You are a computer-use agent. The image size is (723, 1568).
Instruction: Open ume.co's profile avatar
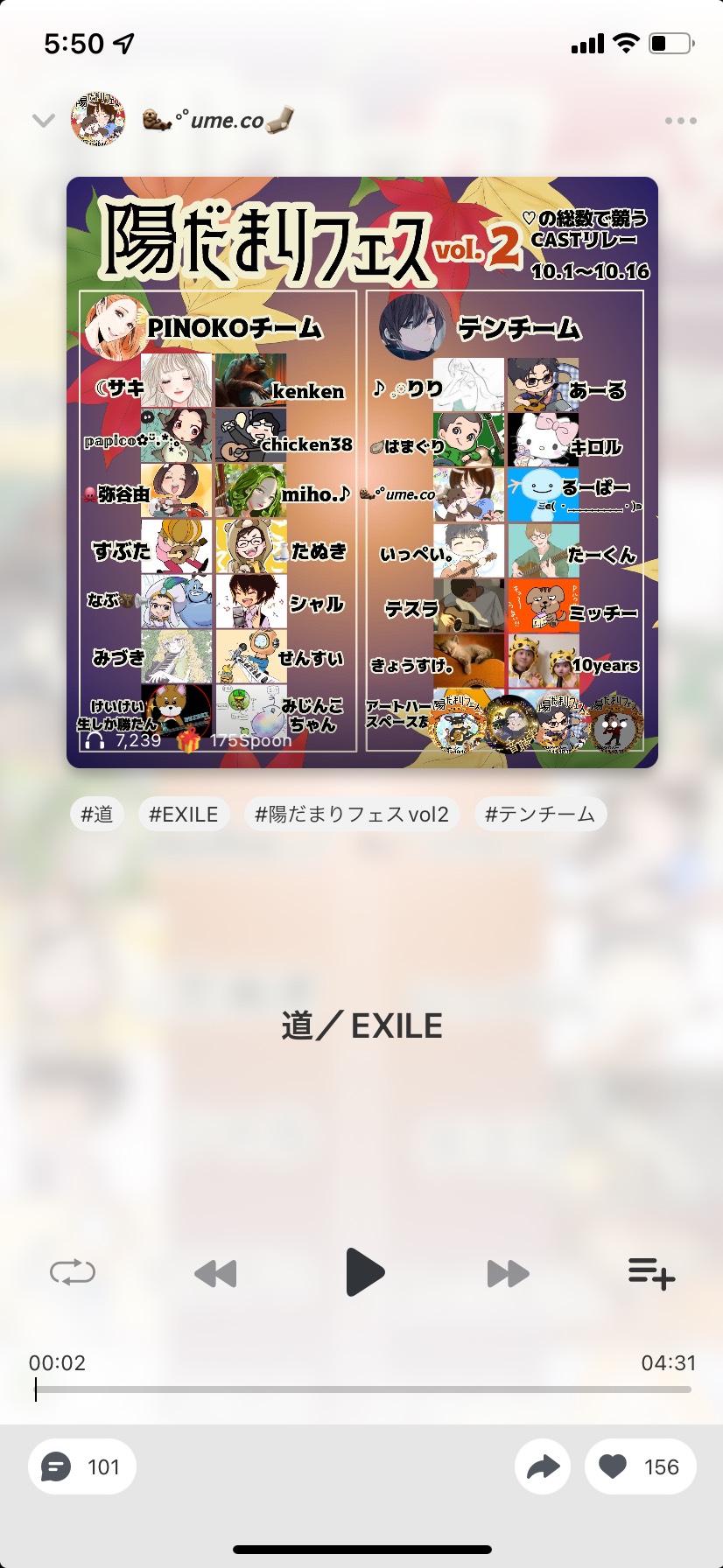coord(98,119)
